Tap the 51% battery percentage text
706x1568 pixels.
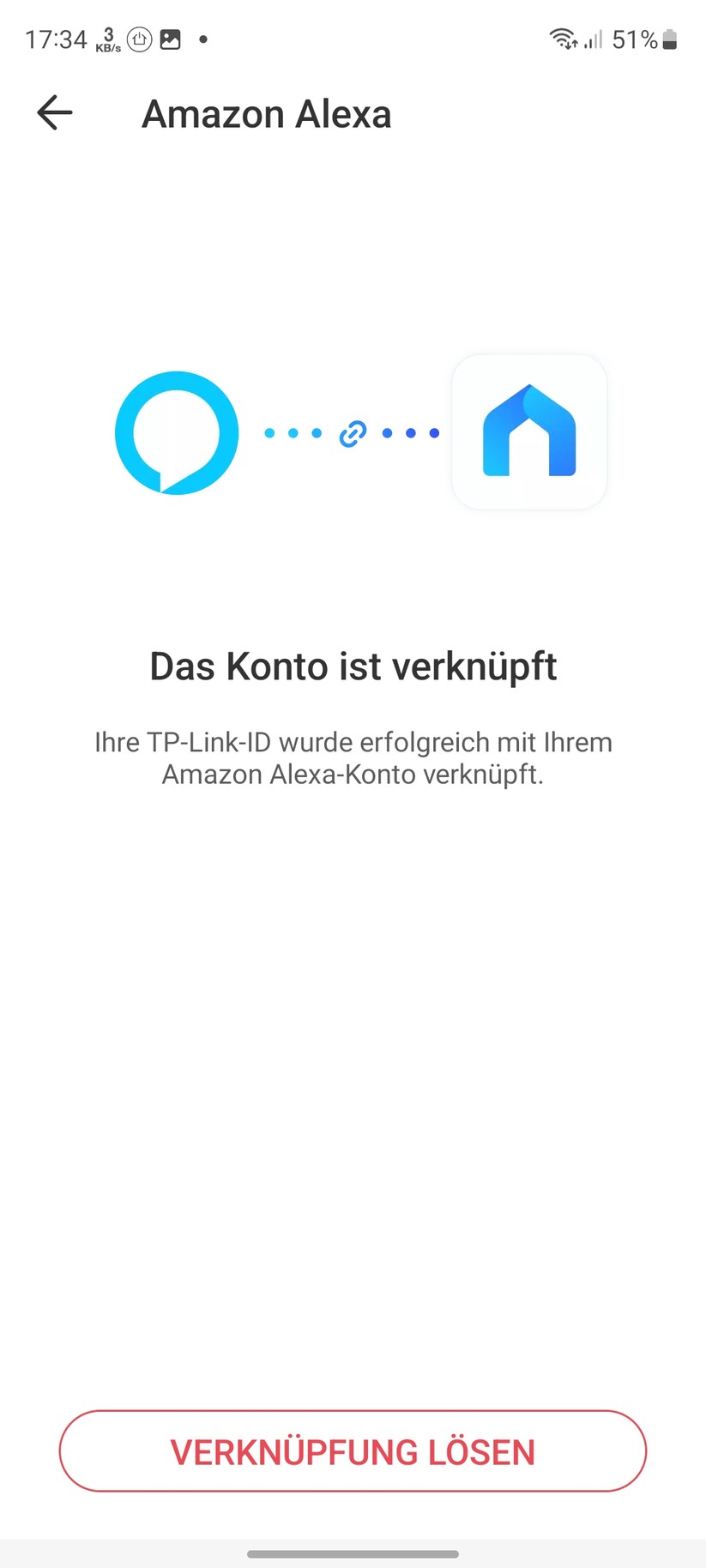tap(635, 39)
